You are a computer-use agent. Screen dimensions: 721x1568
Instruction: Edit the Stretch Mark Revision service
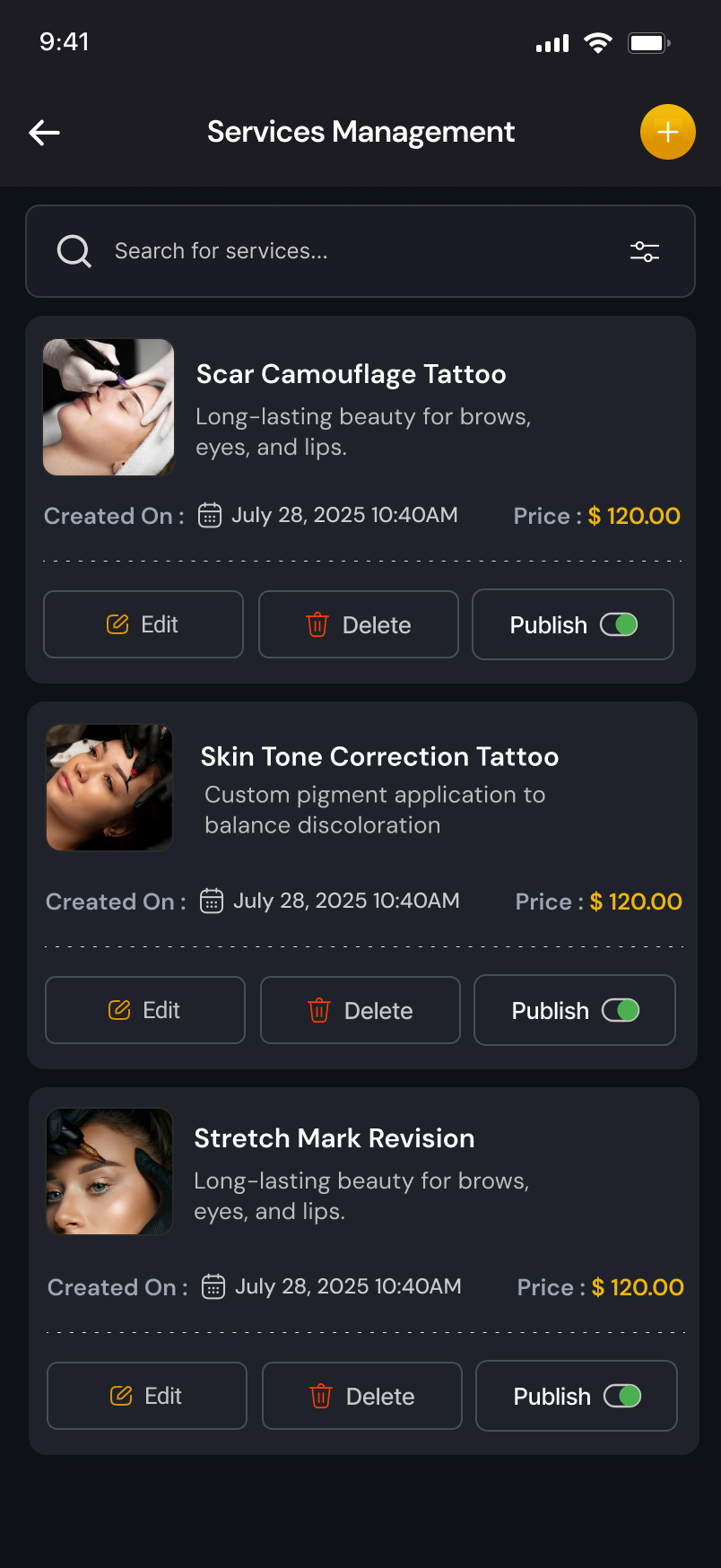(147, 1396)
